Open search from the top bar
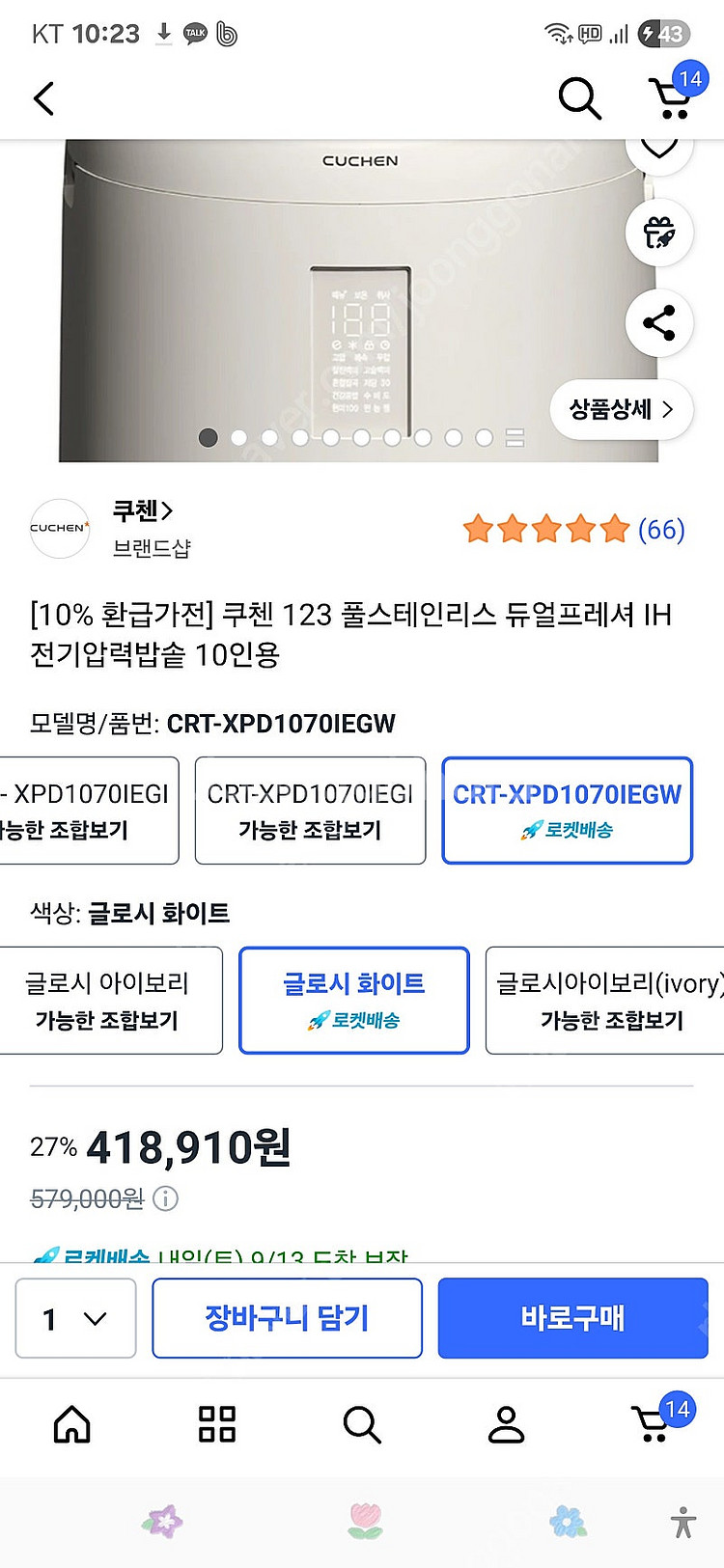The image size is (724, 1568). pos(579,98)
